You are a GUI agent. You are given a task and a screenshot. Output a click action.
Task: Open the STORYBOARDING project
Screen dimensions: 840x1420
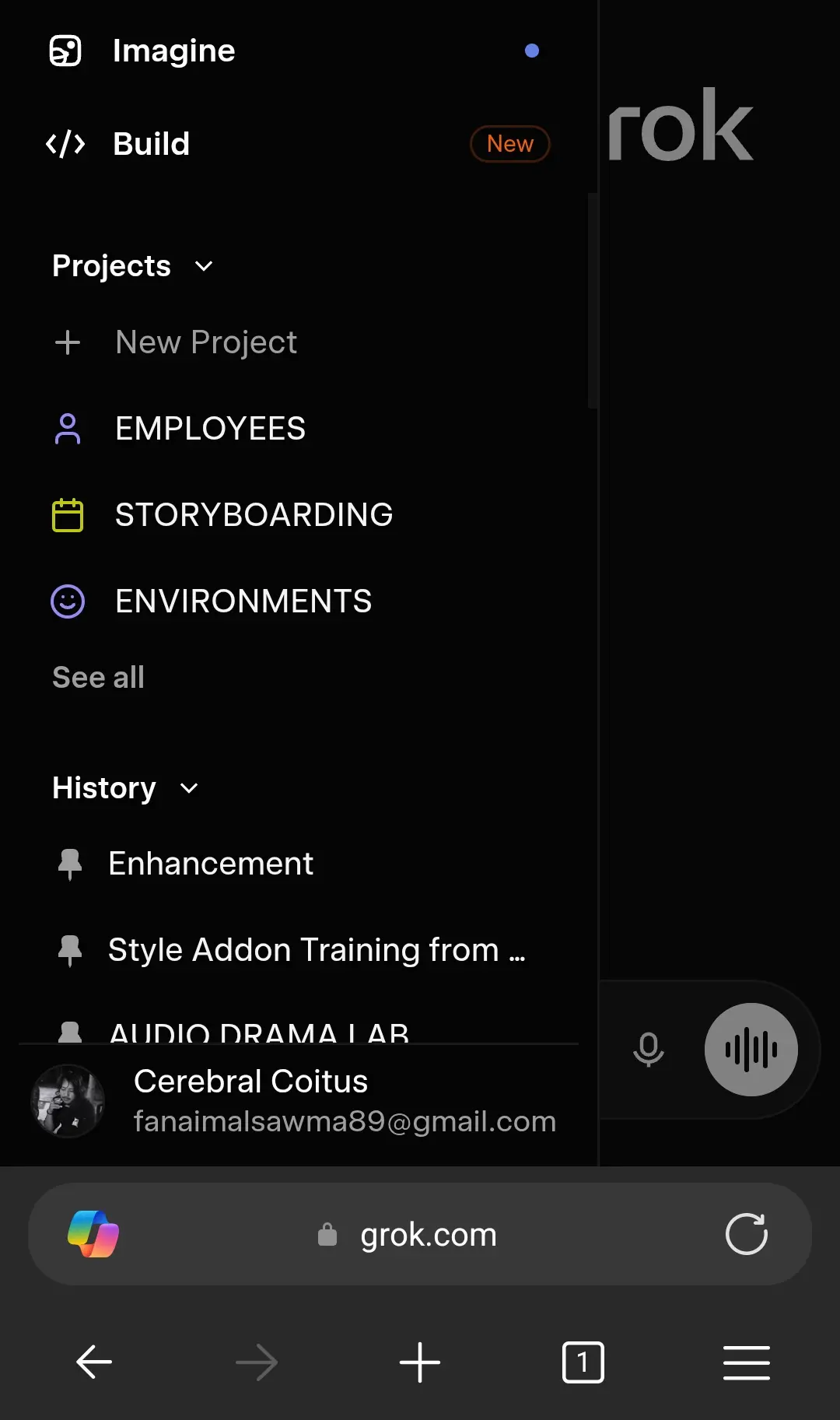222,515
